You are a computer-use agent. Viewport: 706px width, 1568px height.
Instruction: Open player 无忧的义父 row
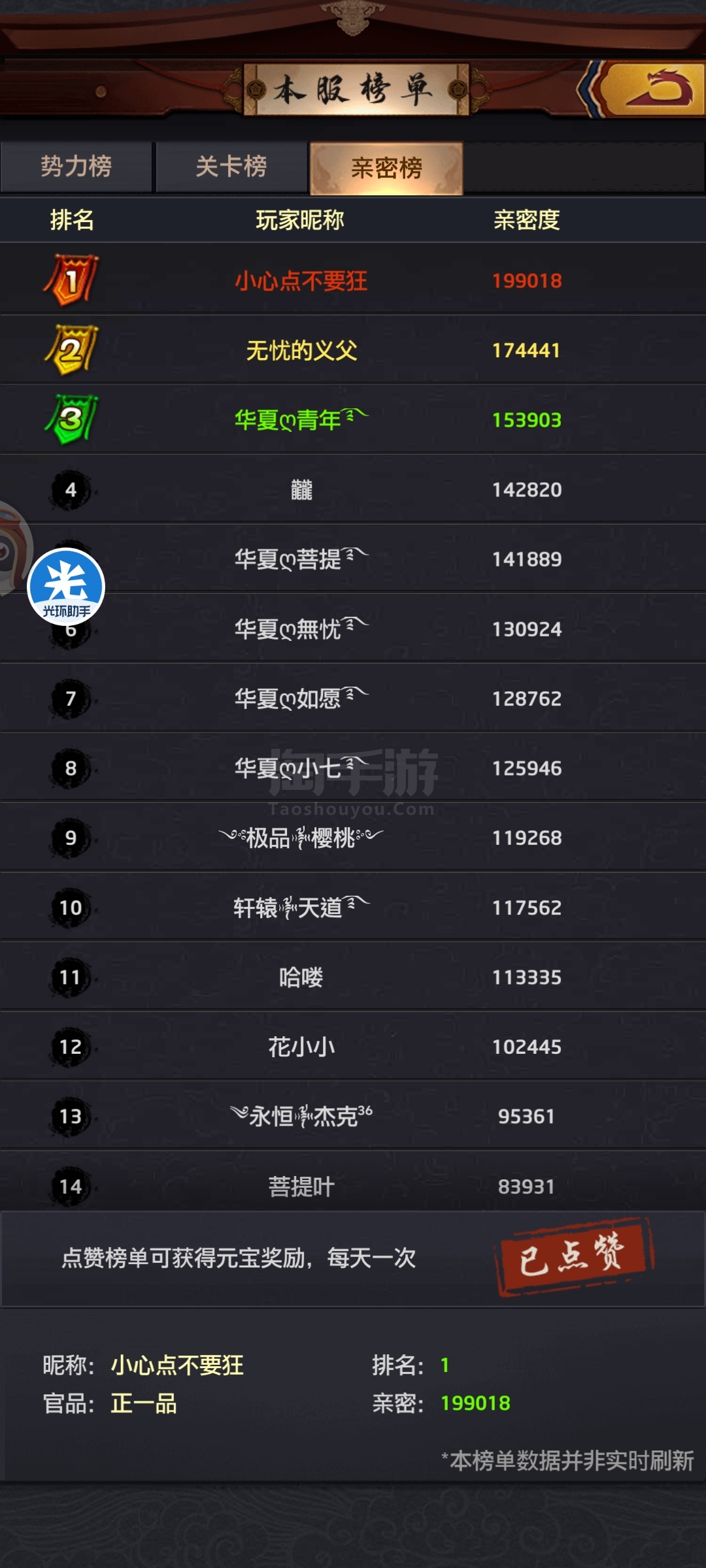pos(353,351)
